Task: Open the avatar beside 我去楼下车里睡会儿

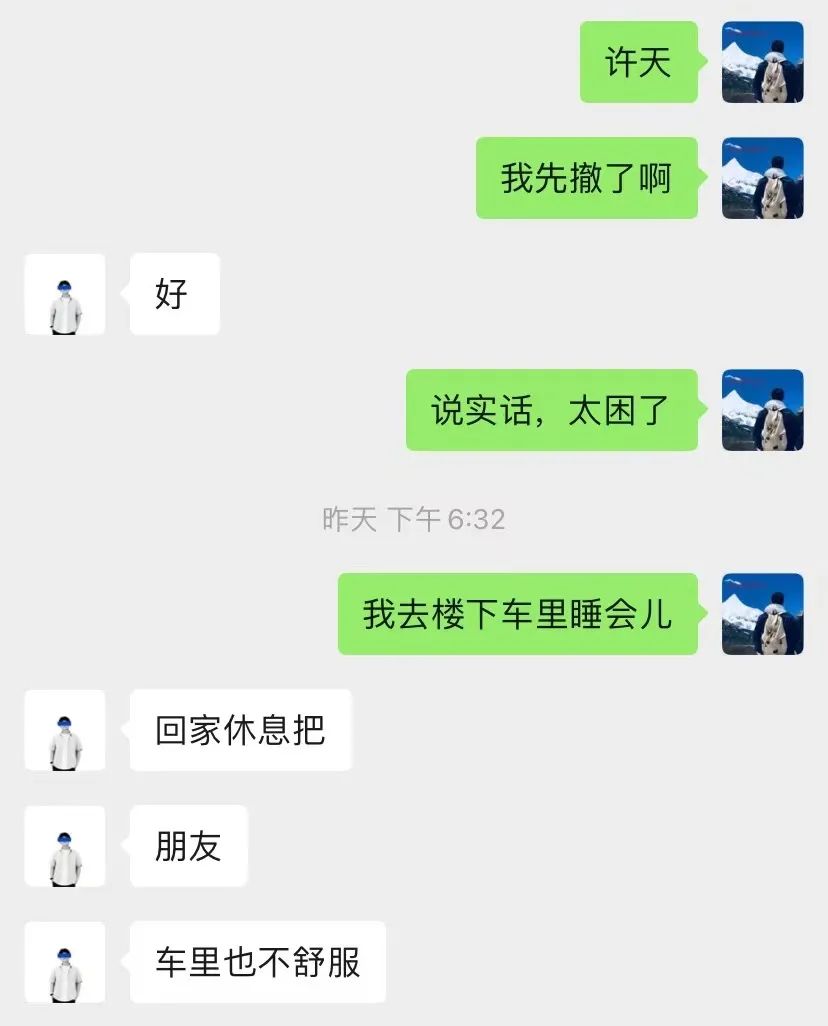Action: [x=762, y=614]
